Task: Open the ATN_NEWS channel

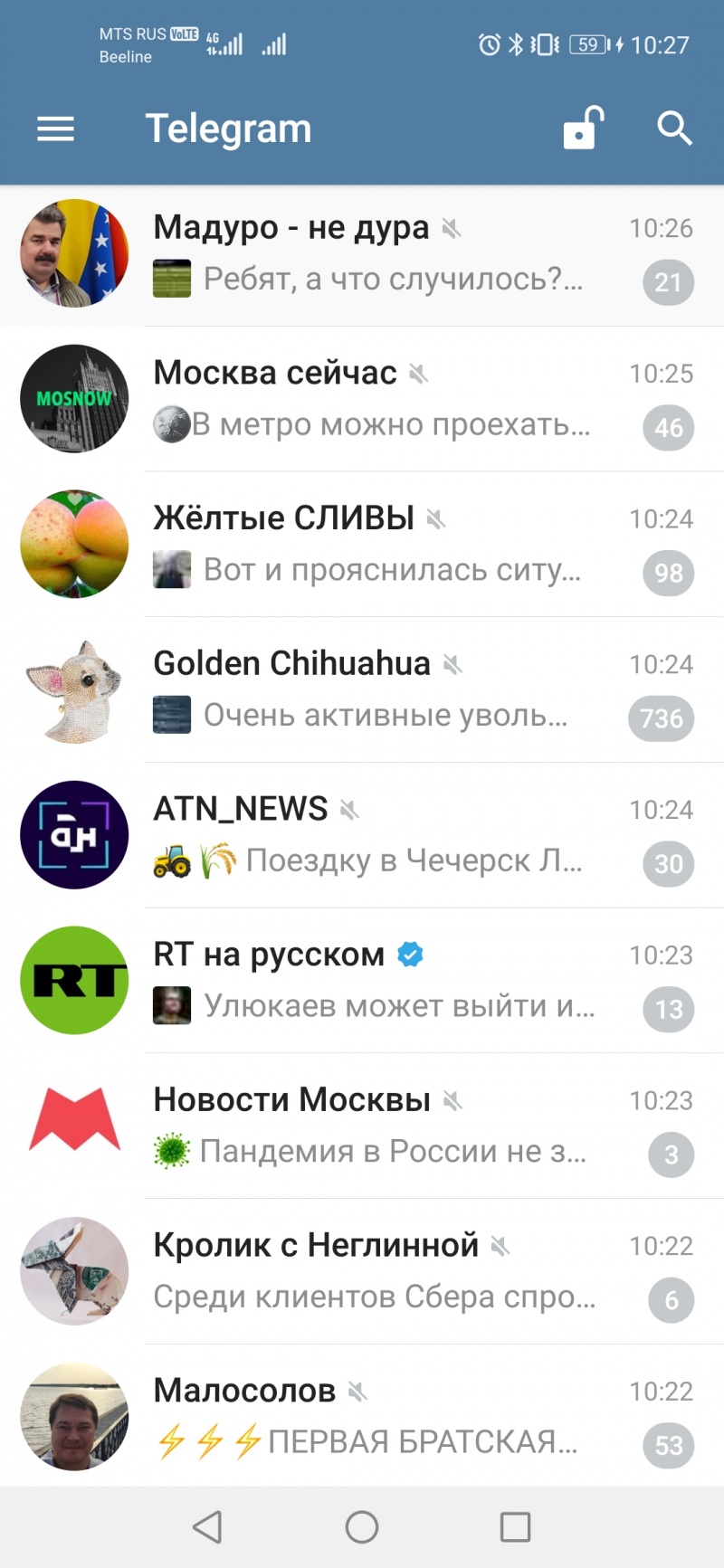Action: 362,835
